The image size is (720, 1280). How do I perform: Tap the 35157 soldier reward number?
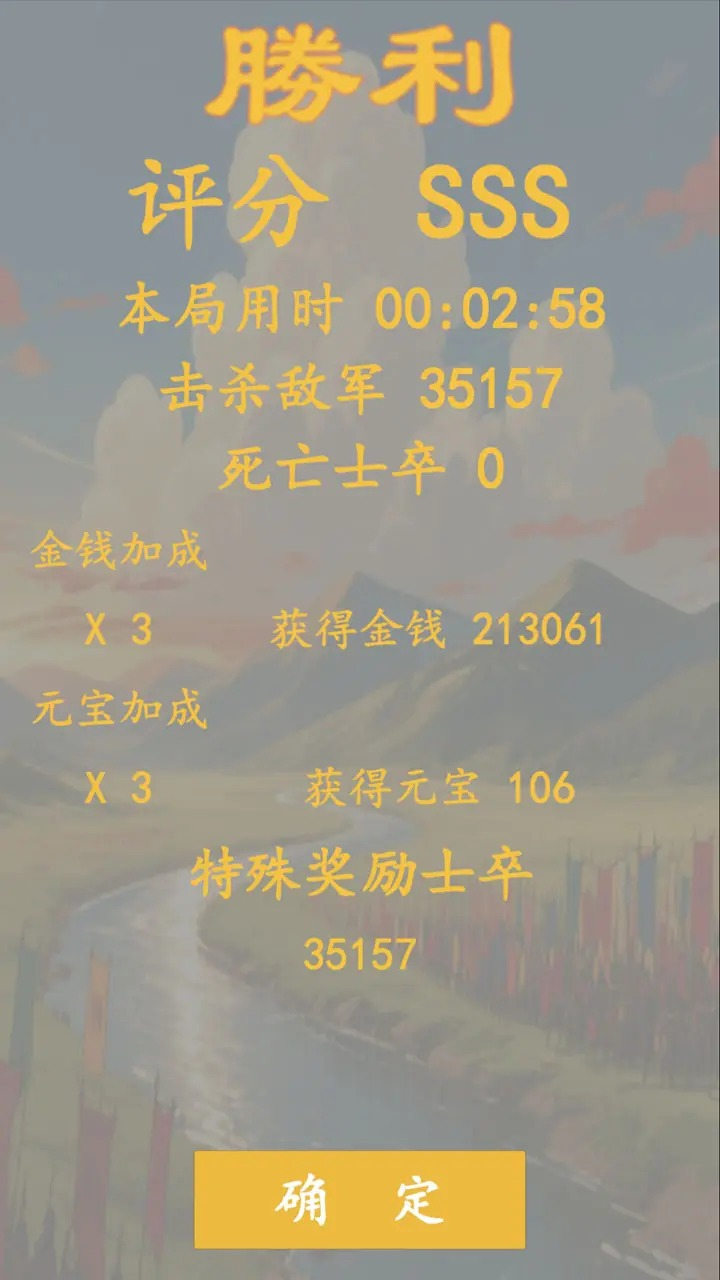pyautogui.click(x=360, y=953)
